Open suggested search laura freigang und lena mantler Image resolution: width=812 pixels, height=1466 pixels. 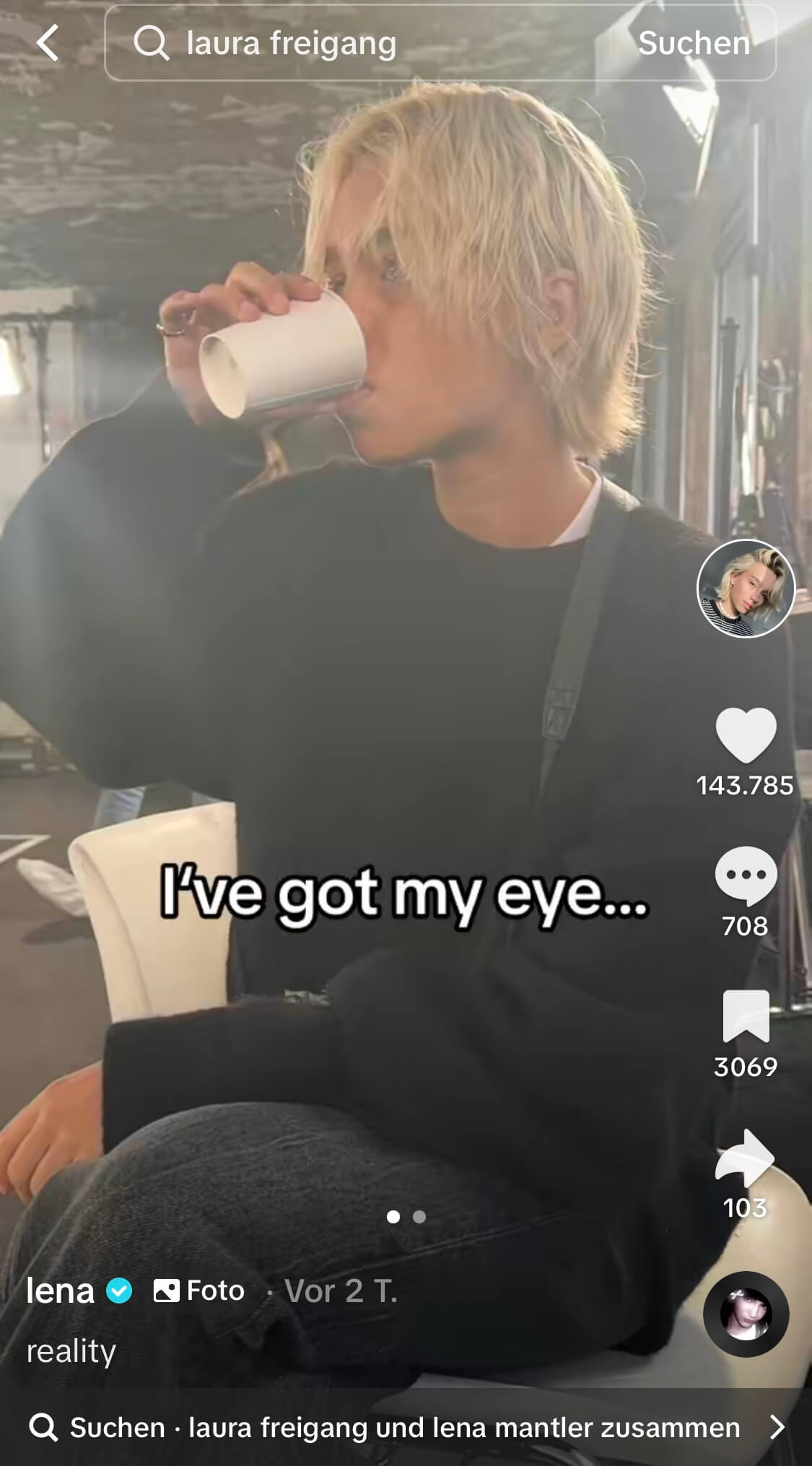point(406,1427)
